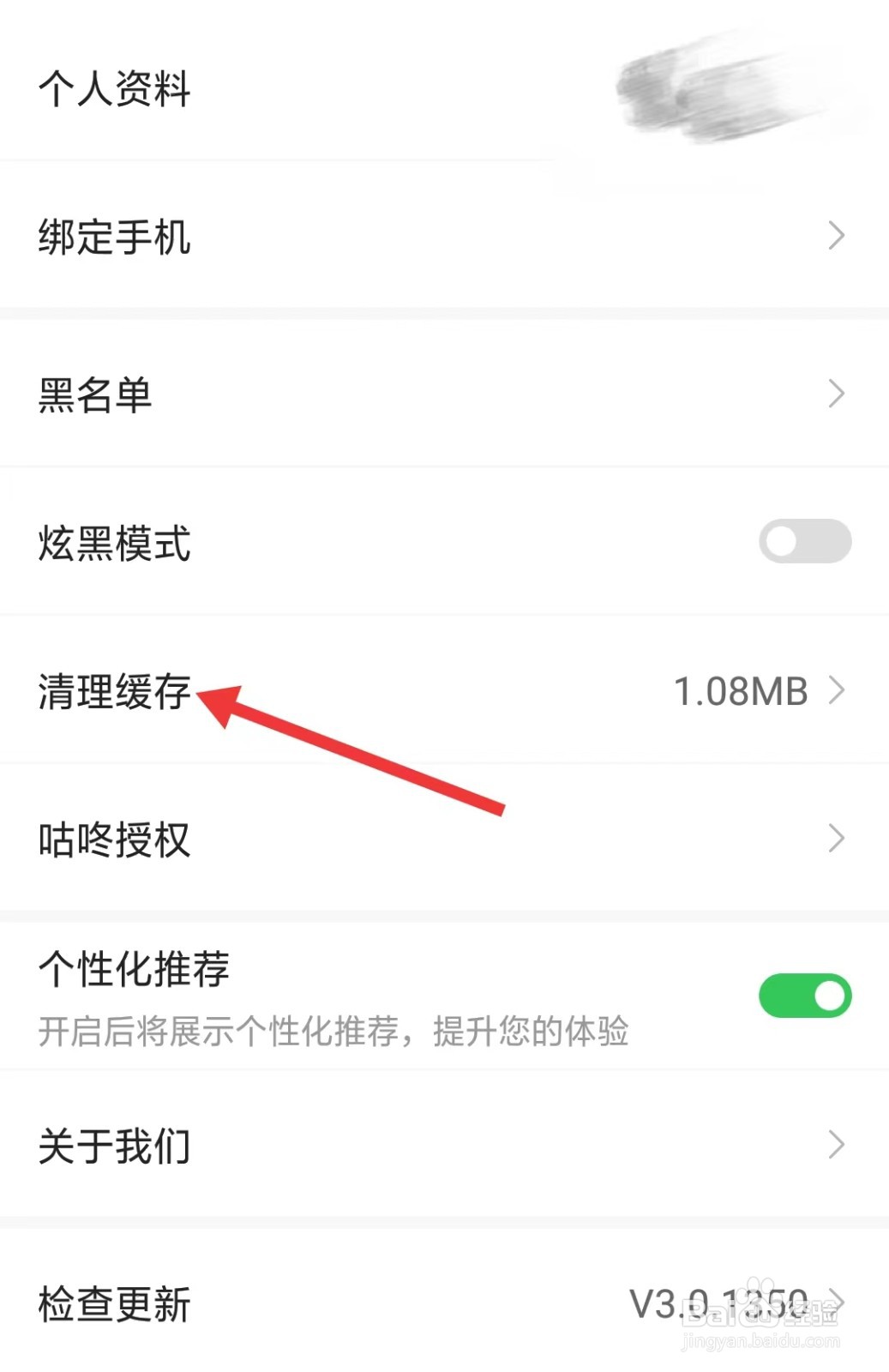This screenshot has width=889, height=1372.
Task: Click the 个性化推荐 description text
Action: [x=333, y=1034]
